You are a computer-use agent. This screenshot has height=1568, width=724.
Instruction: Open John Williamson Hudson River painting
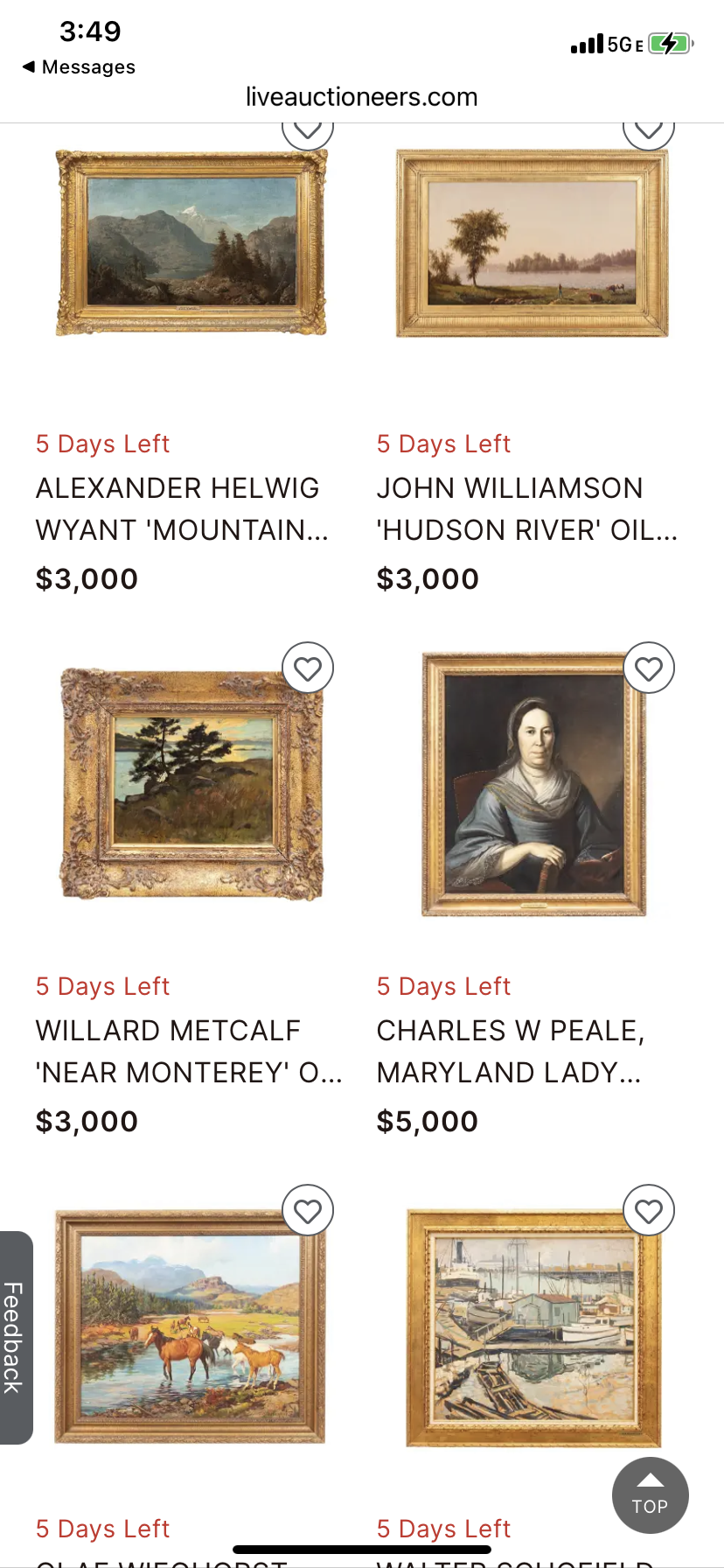[x=532, y=243]
